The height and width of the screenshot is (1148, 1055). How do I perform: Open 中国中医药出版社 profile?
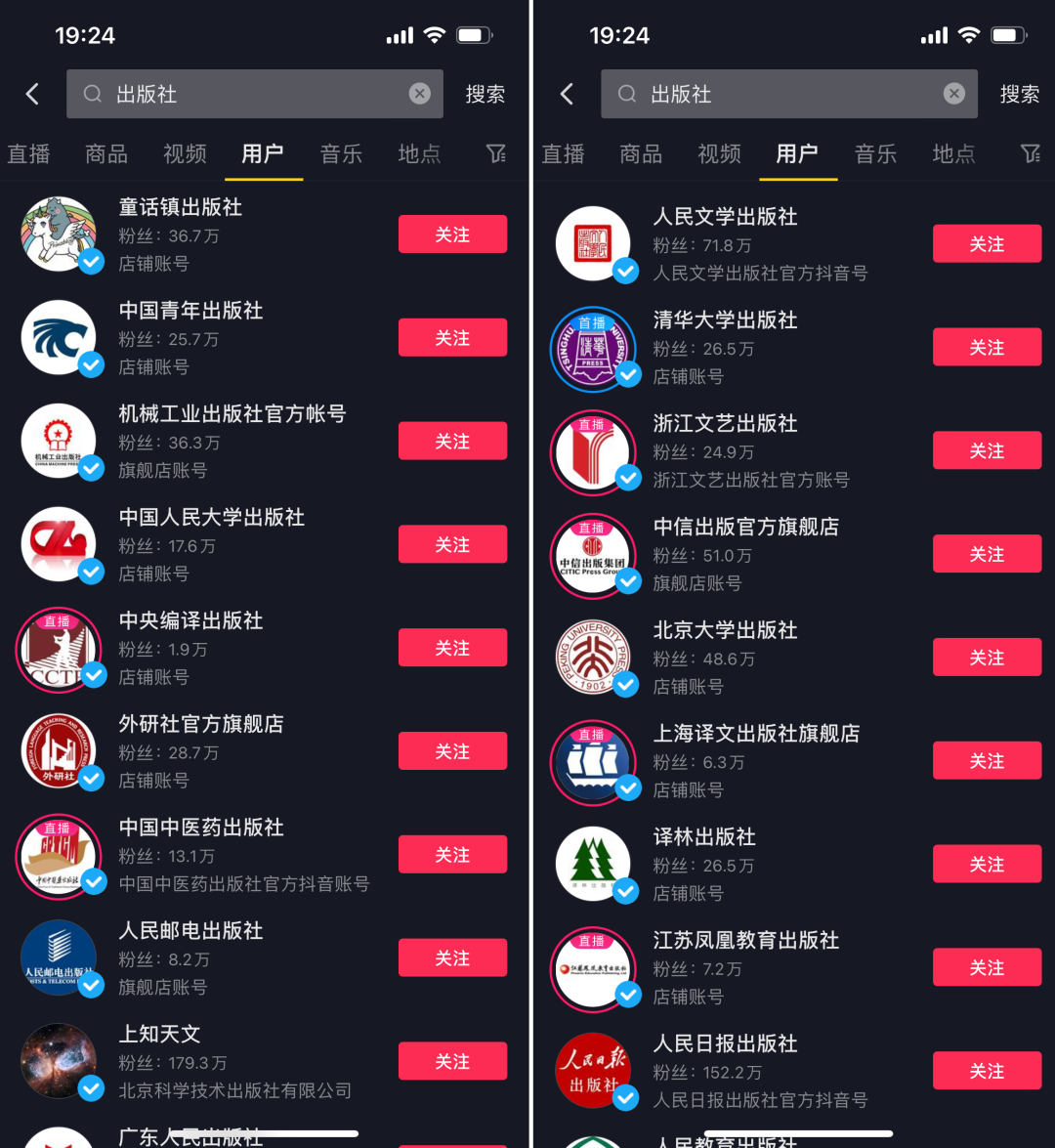[x=200, y=828]
